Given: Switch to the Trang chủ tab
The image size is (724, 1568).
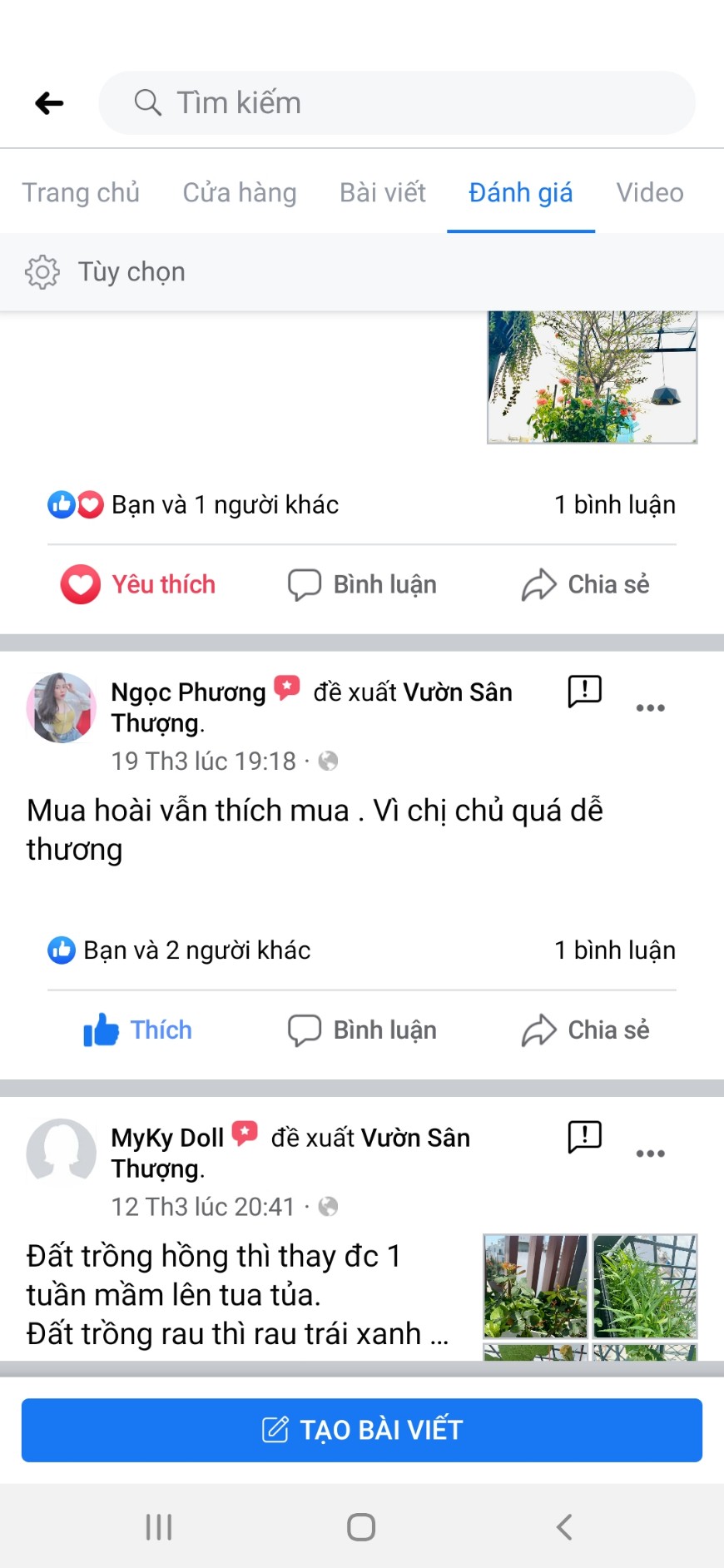Looking at the screenshot, I should [x=81, y=193].
